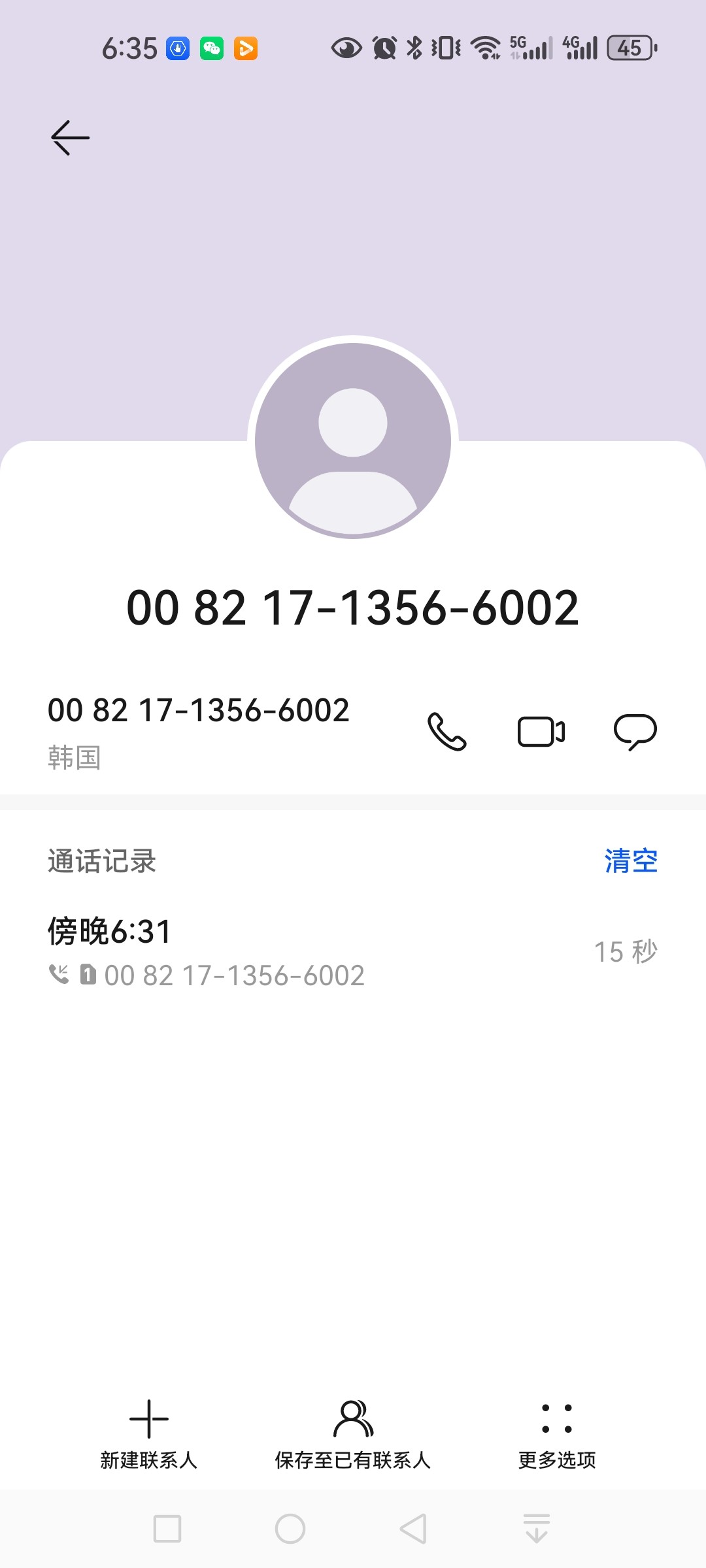This screenshot has width=706, height=1568.
Task: Call the number 00 82 17-1356-6002
Action: tap(447, 732)
